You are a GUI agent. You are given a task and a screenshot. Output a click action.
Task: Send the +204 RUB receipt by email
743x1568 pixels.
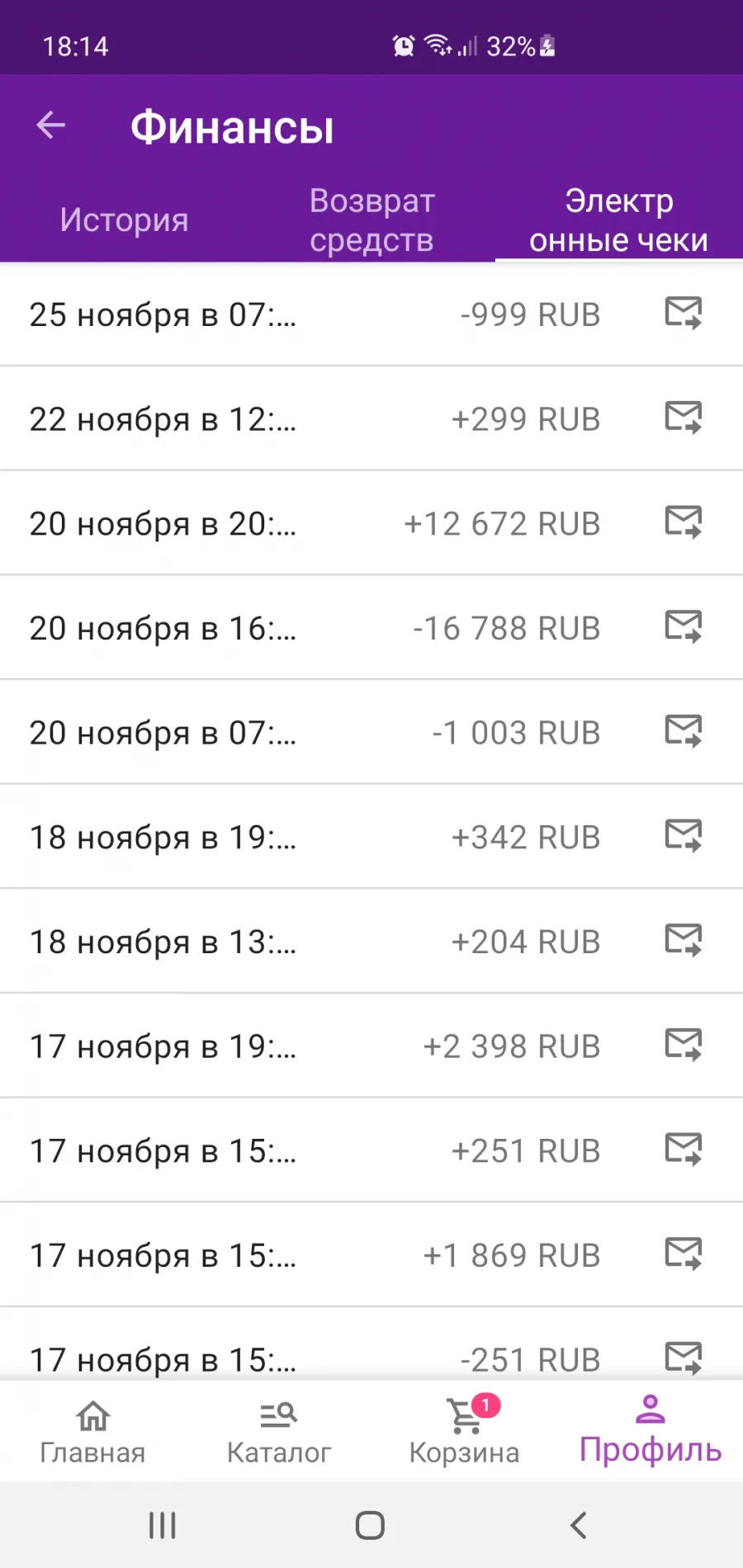pos(684,941)
